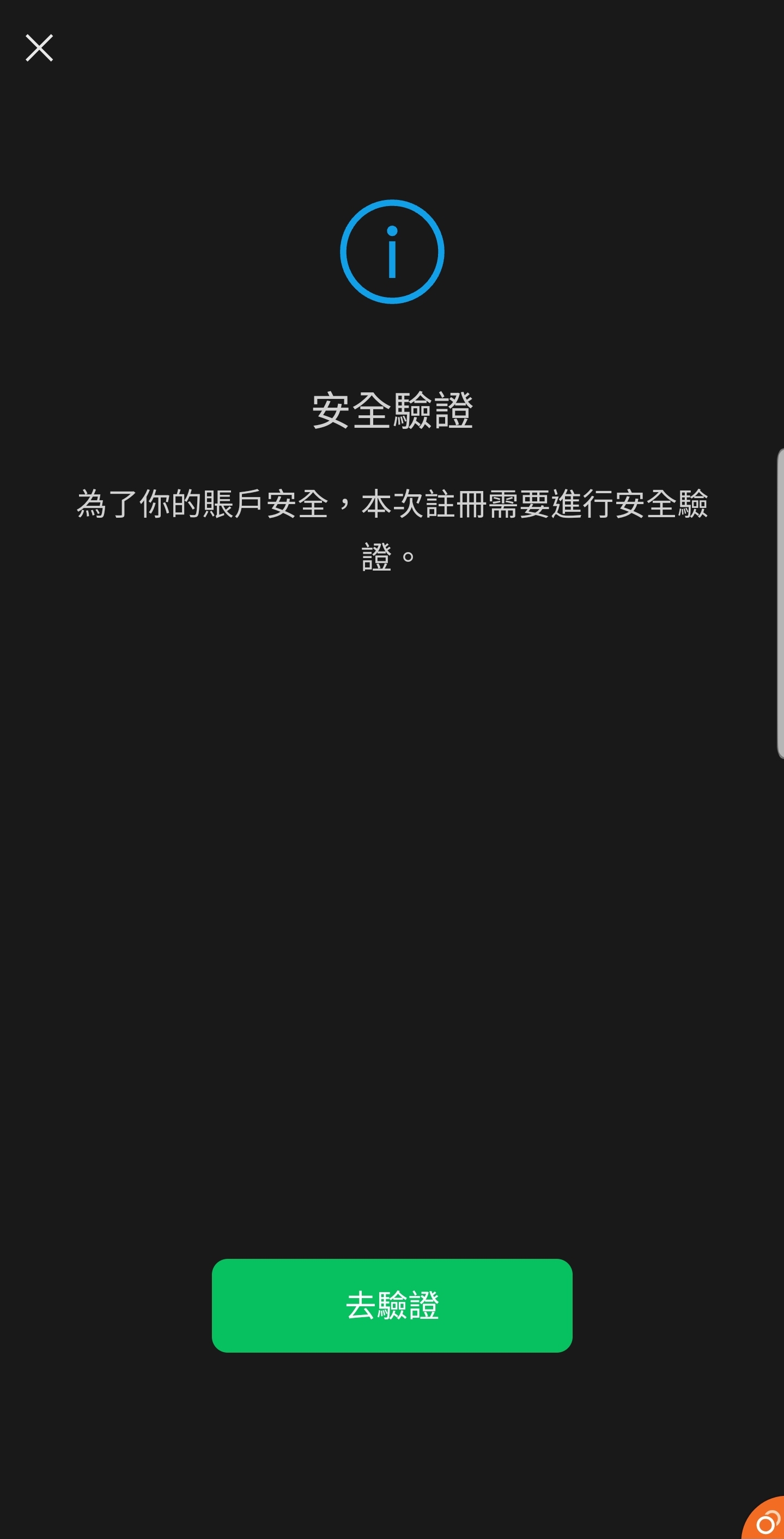Open the side edge panel handle
Viewport: 784px width, 1539px height.
(780, 603)
